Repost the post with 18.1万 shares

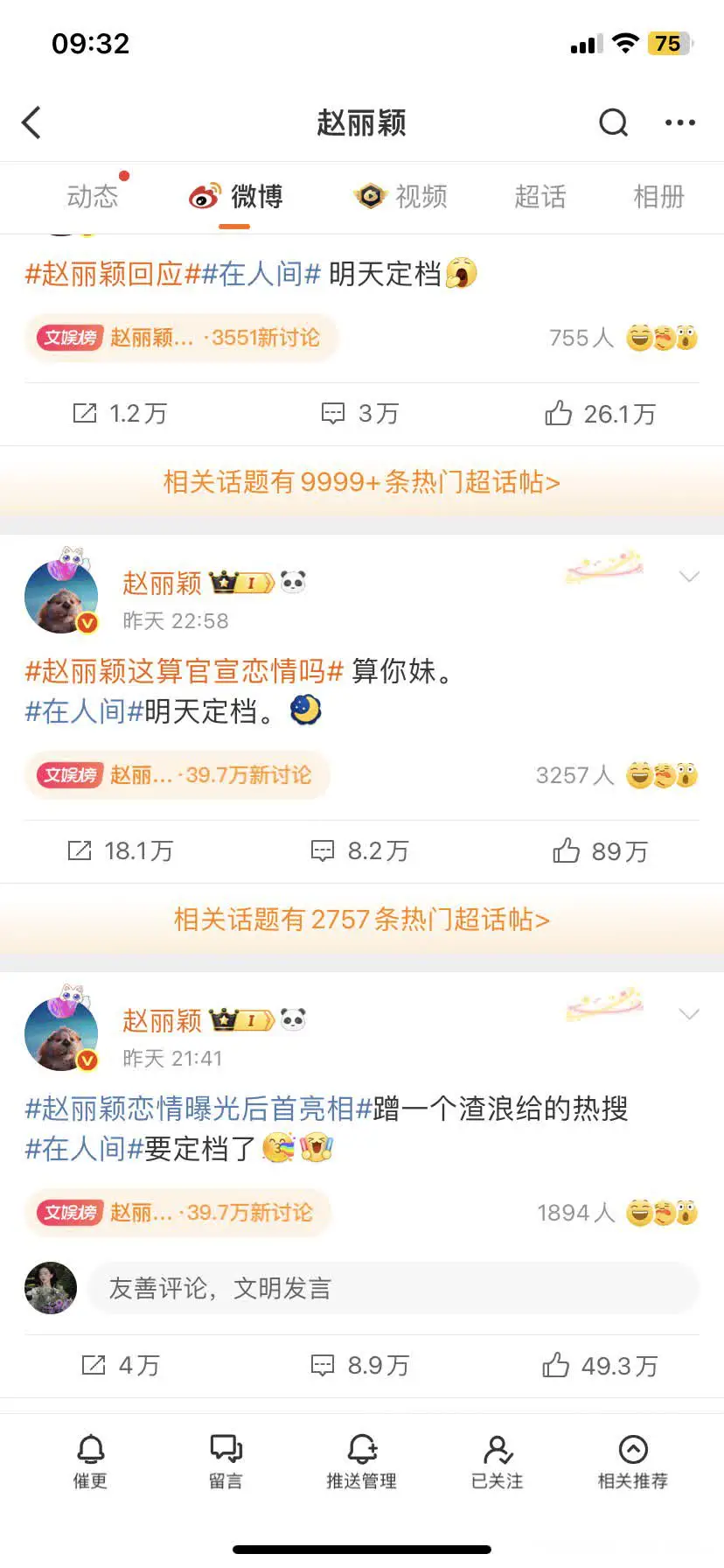pyautogui.click(x=121, y=850)
